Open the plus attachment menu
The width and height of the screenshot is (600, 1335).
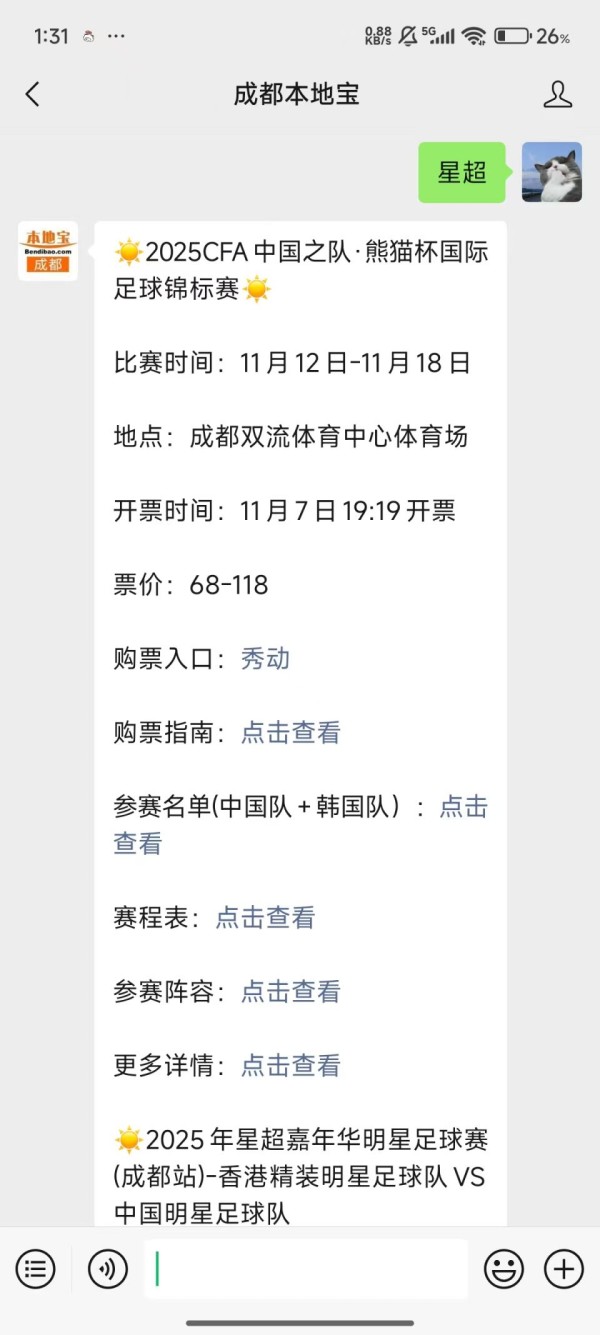click(563, 1269)
